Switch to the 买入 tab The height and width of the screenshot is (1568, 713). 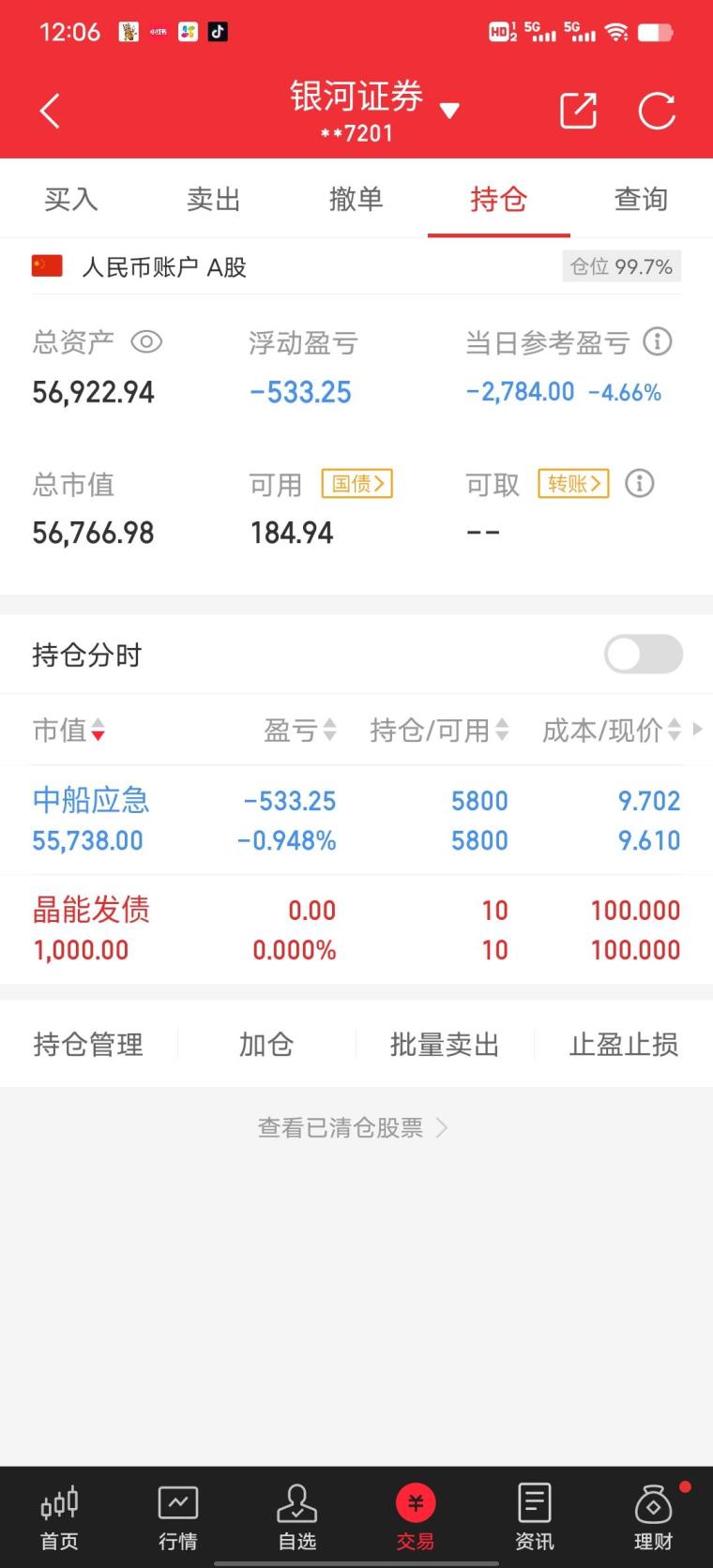click(x=70, y=198)
